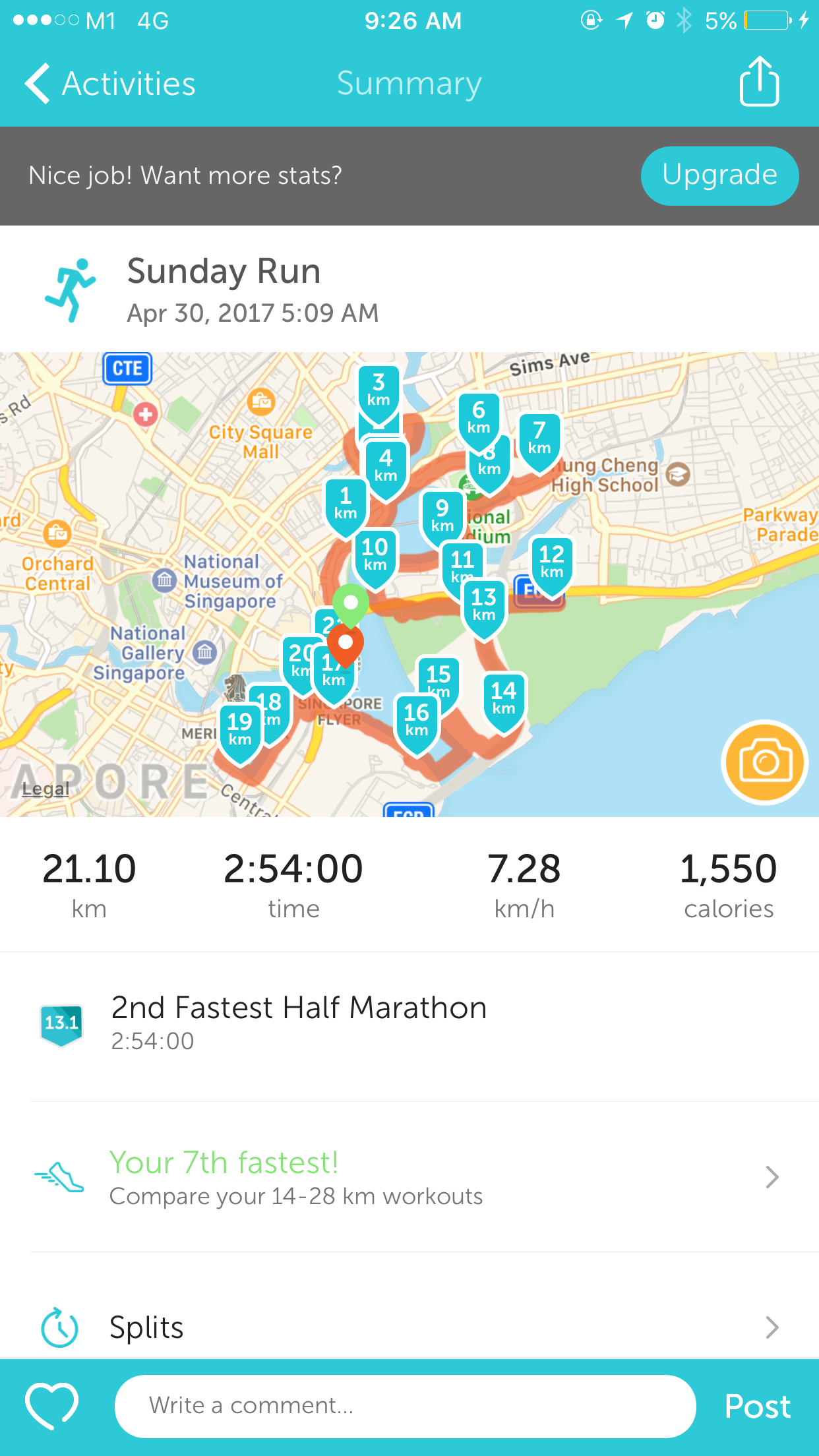Open the Legal link on the map
819x1456 pixels.
[x=45, y=789]
